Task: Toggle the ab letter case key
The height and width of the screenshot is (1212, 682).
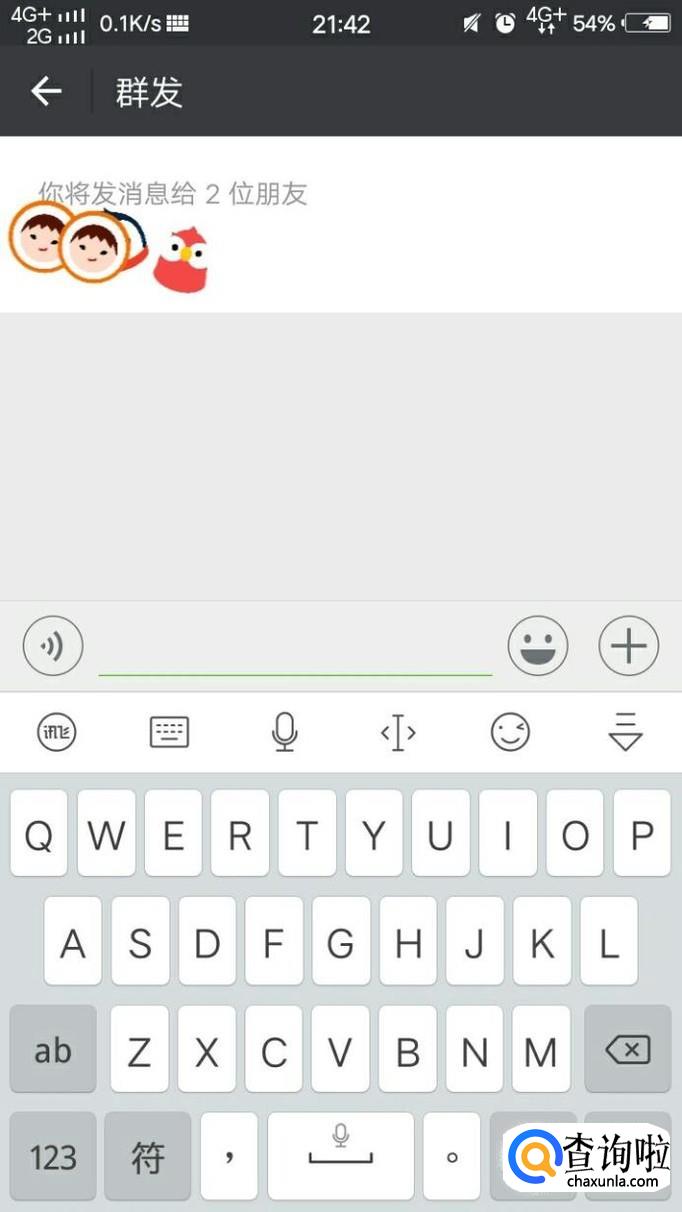Action: tap(53, 1050)
